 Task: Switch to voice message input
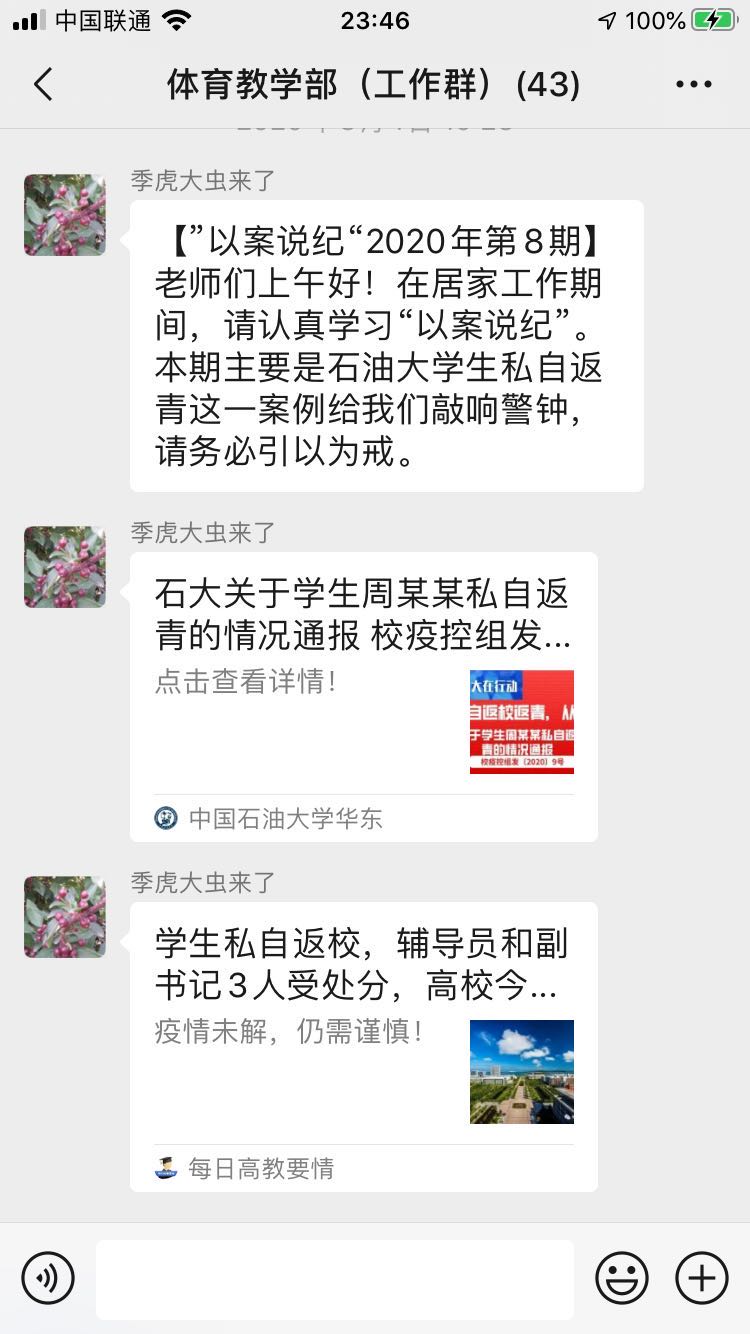[x=48, y=1278]
